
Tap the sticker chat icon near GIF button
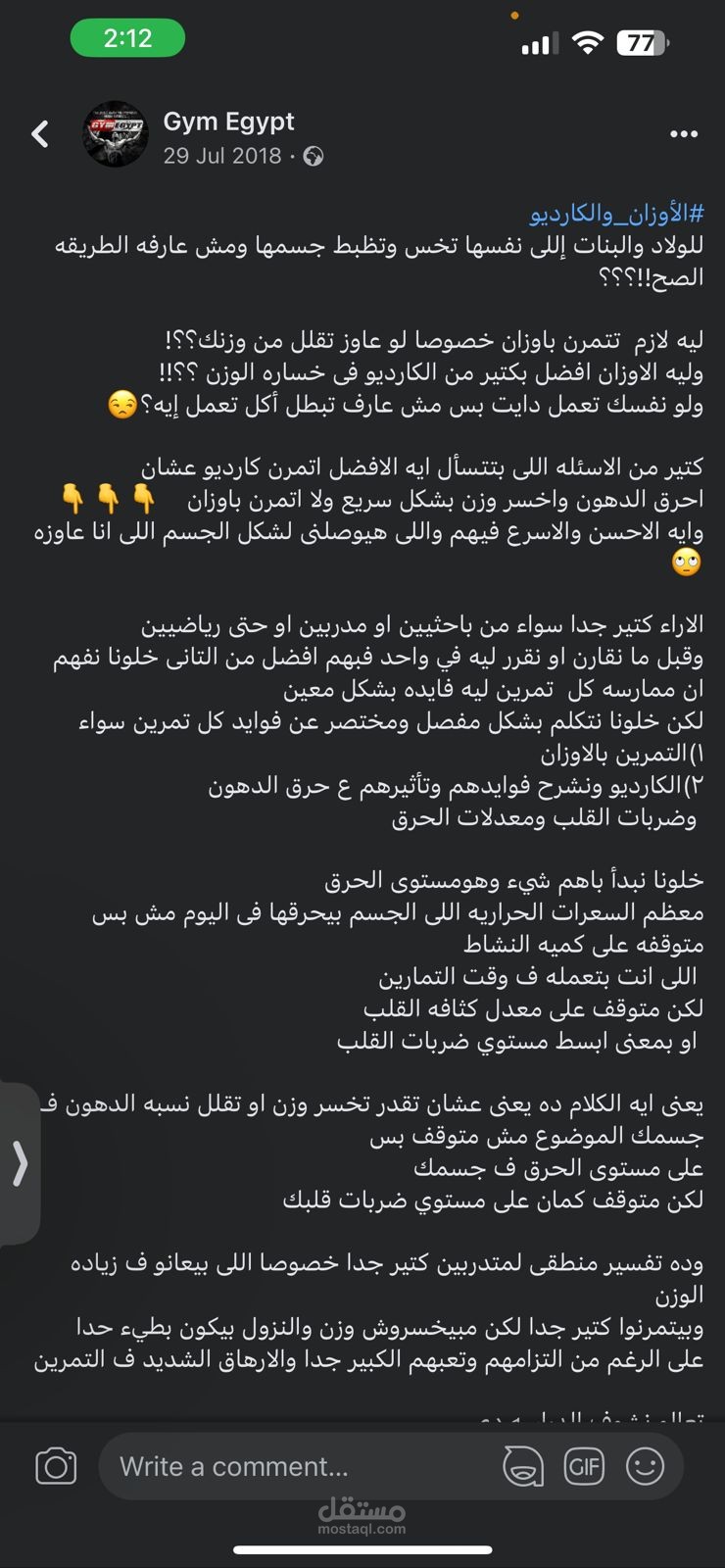point(526,1466)
